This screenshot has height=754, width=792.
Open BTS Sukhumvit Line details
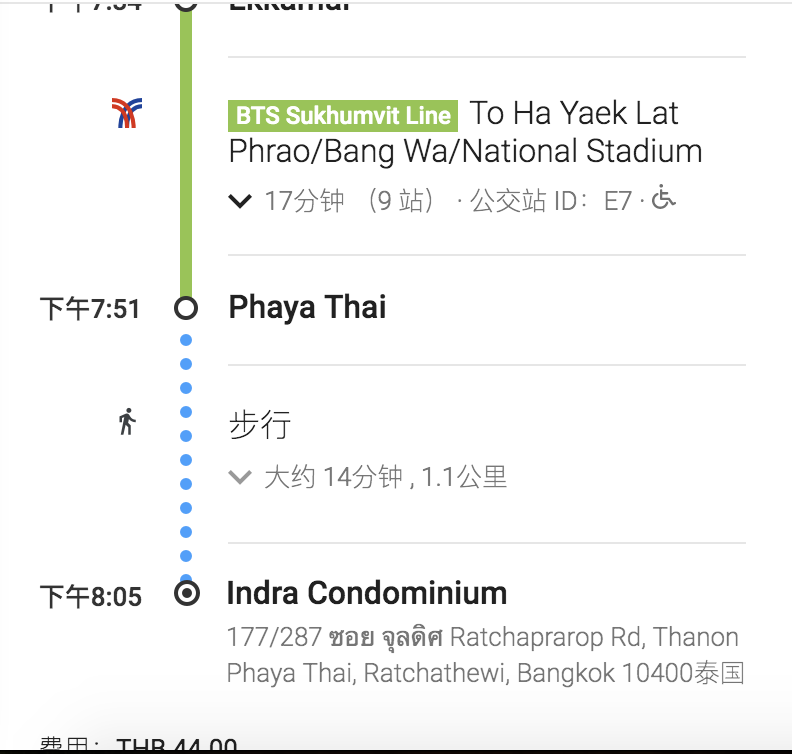pos(343,115)
